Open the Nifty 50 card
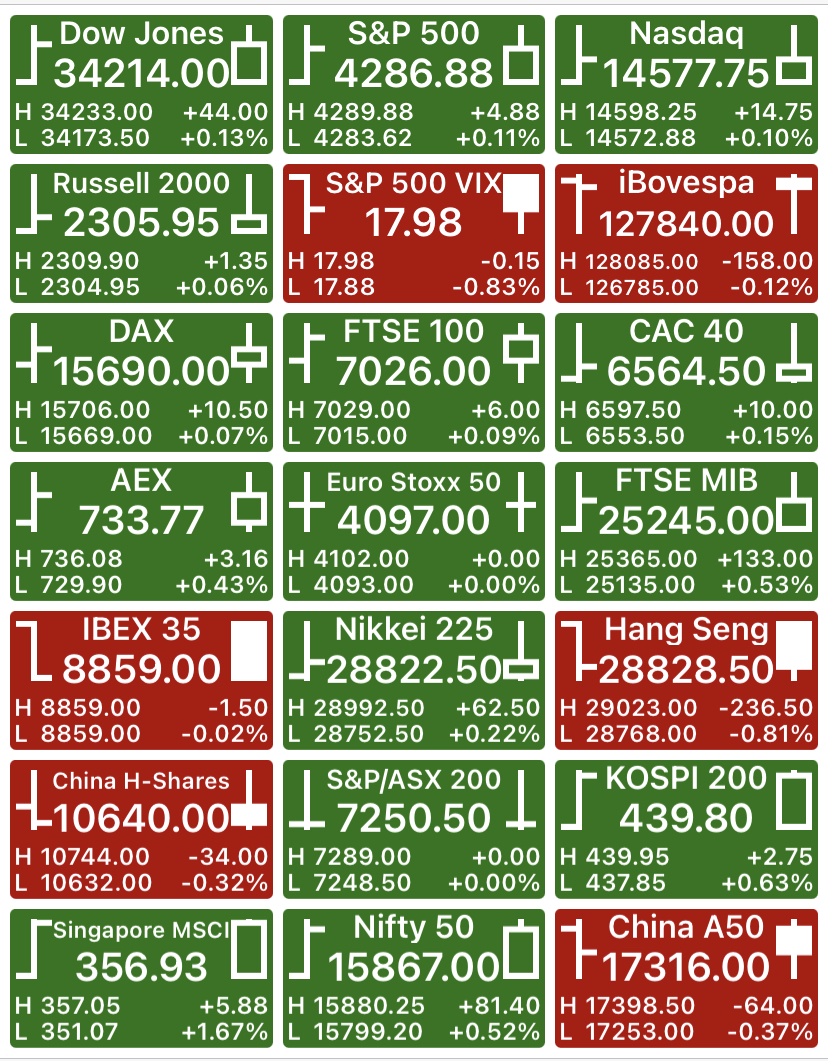This screenshot has height=1061, width=828. point(414,978)
